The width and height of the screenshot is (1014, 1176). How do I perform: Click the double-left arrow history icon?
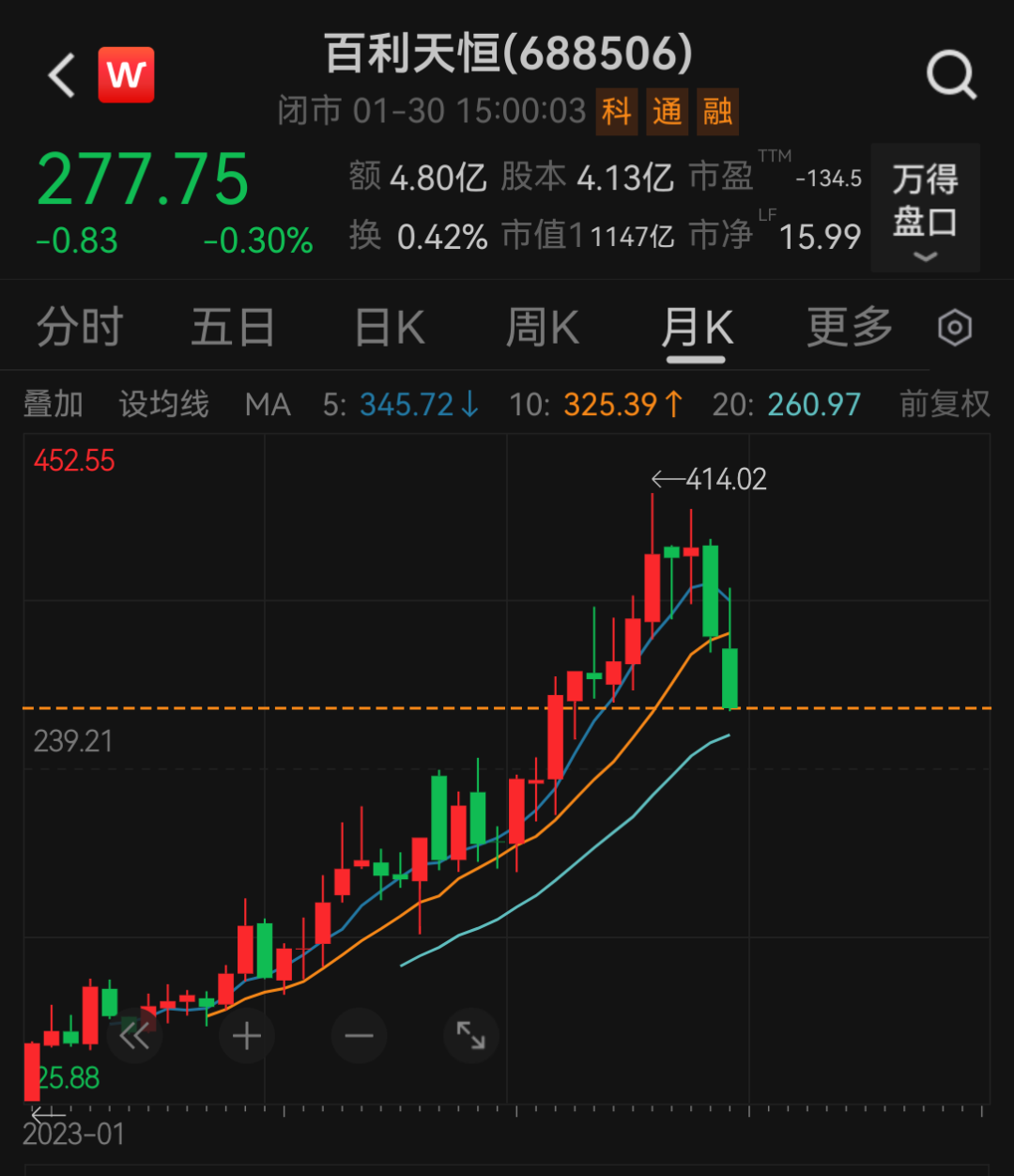click(134, 1036)
